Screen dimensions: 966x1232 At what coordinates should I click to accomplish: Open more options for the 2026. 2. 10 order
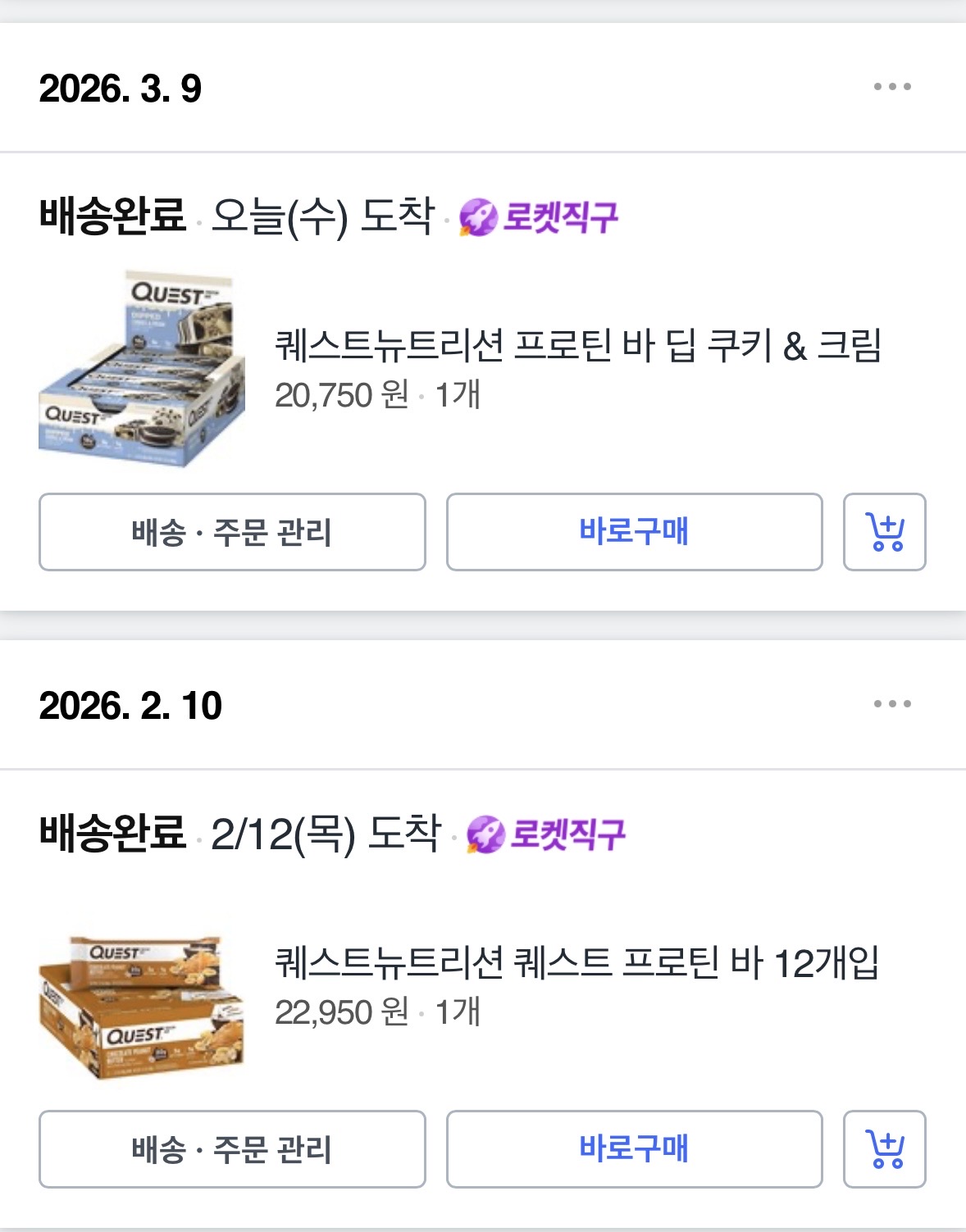[892, 704]
